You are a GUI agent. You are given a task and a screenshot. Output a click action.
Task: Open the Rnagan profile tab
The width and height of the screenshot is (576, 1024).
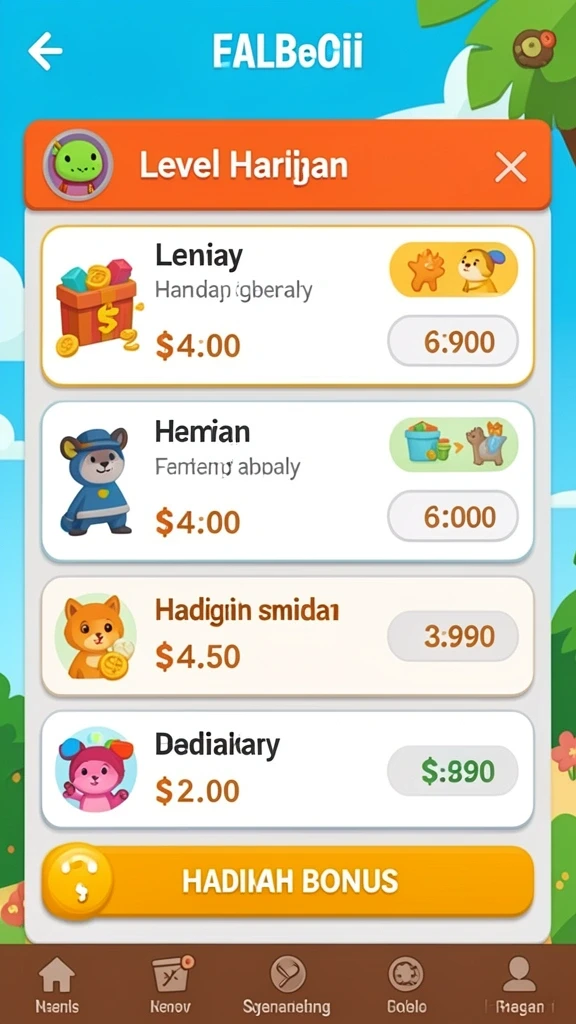[519, 985]
